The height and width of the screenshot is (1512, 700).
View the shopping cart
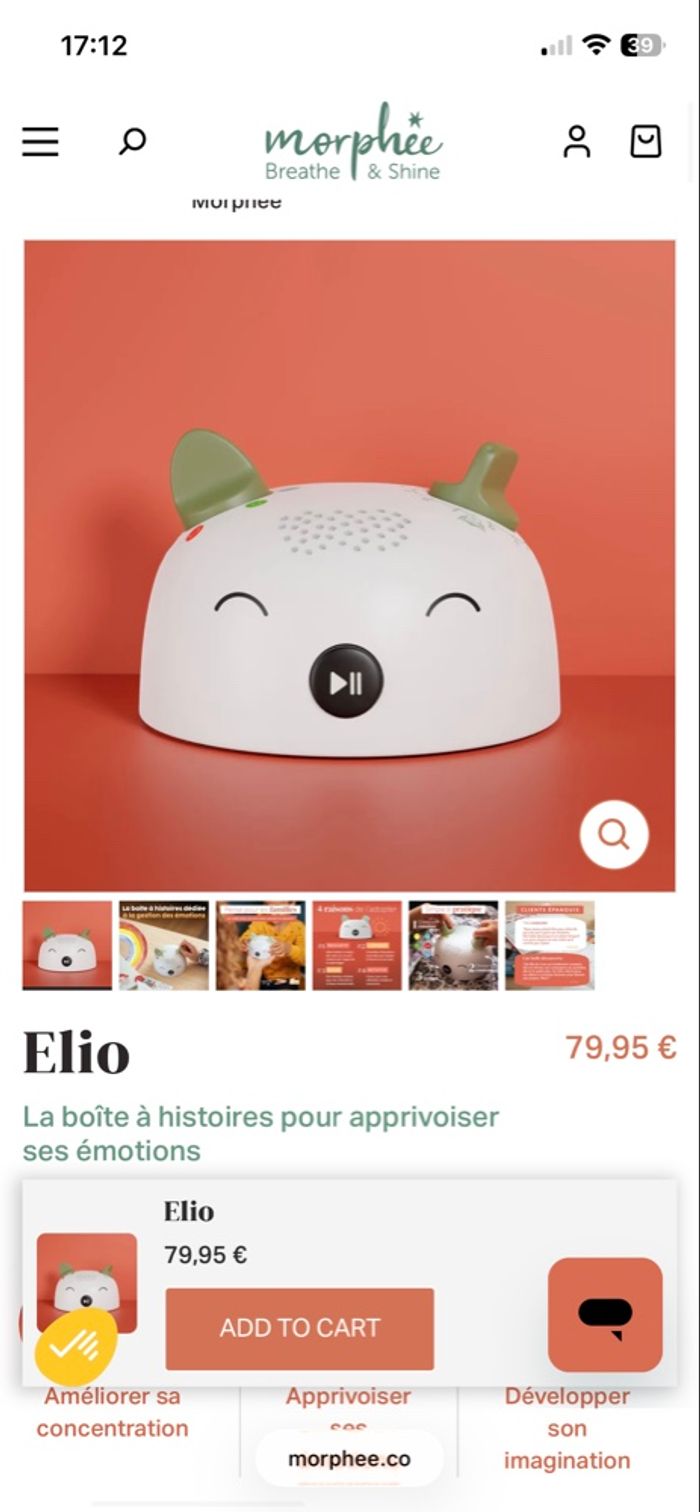[646, 142]
